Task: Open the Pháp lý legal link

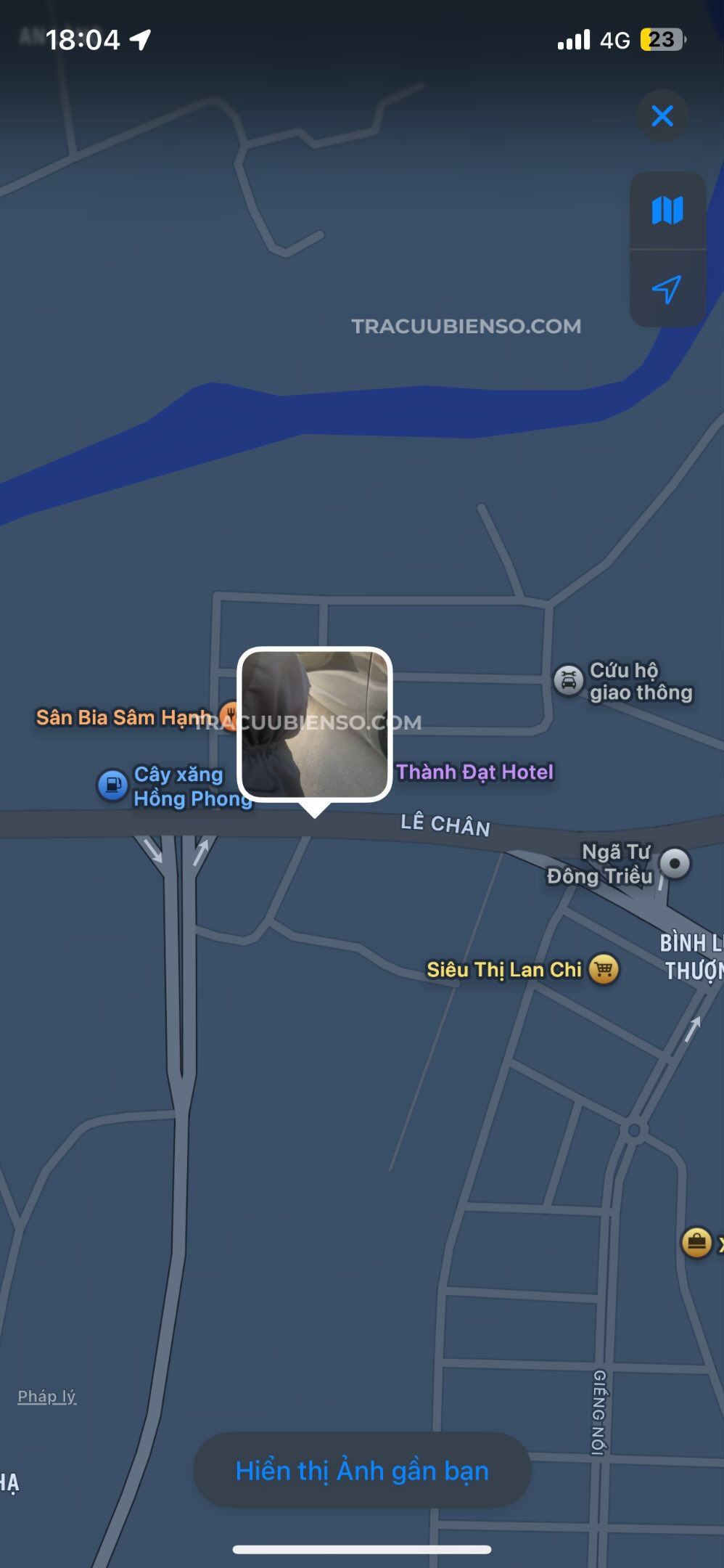Action: point(46,1396)
